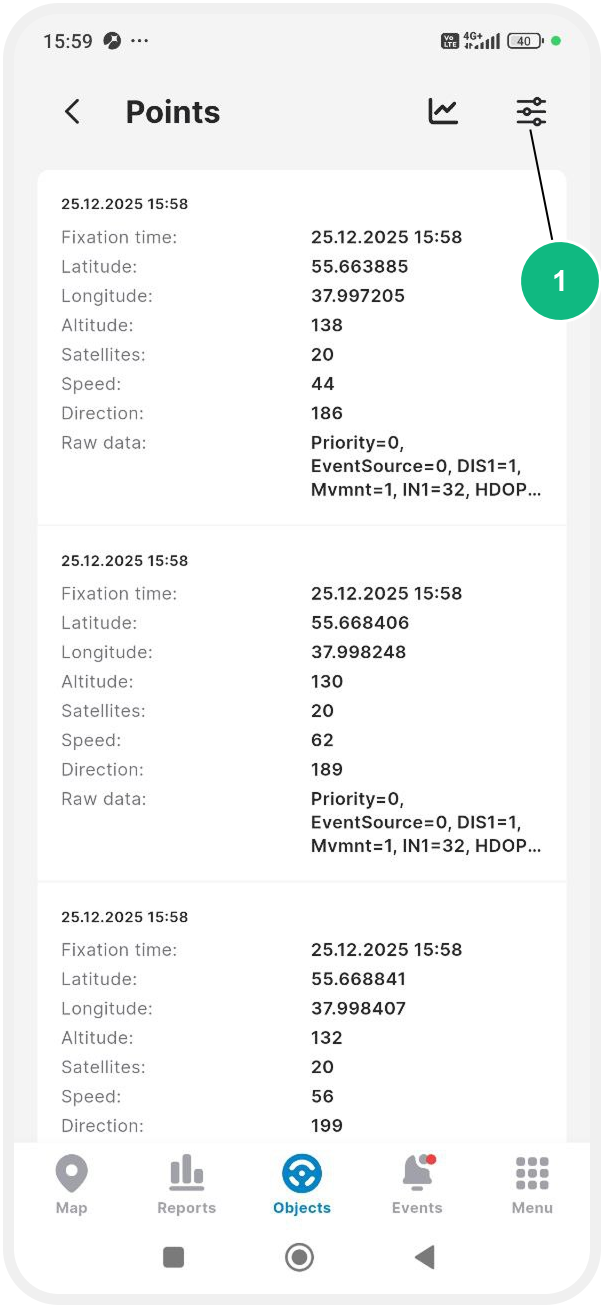Open the point with latitude 55.668406
The height and width of the screenshot is (1308, 613).
[x=301, y=703]
